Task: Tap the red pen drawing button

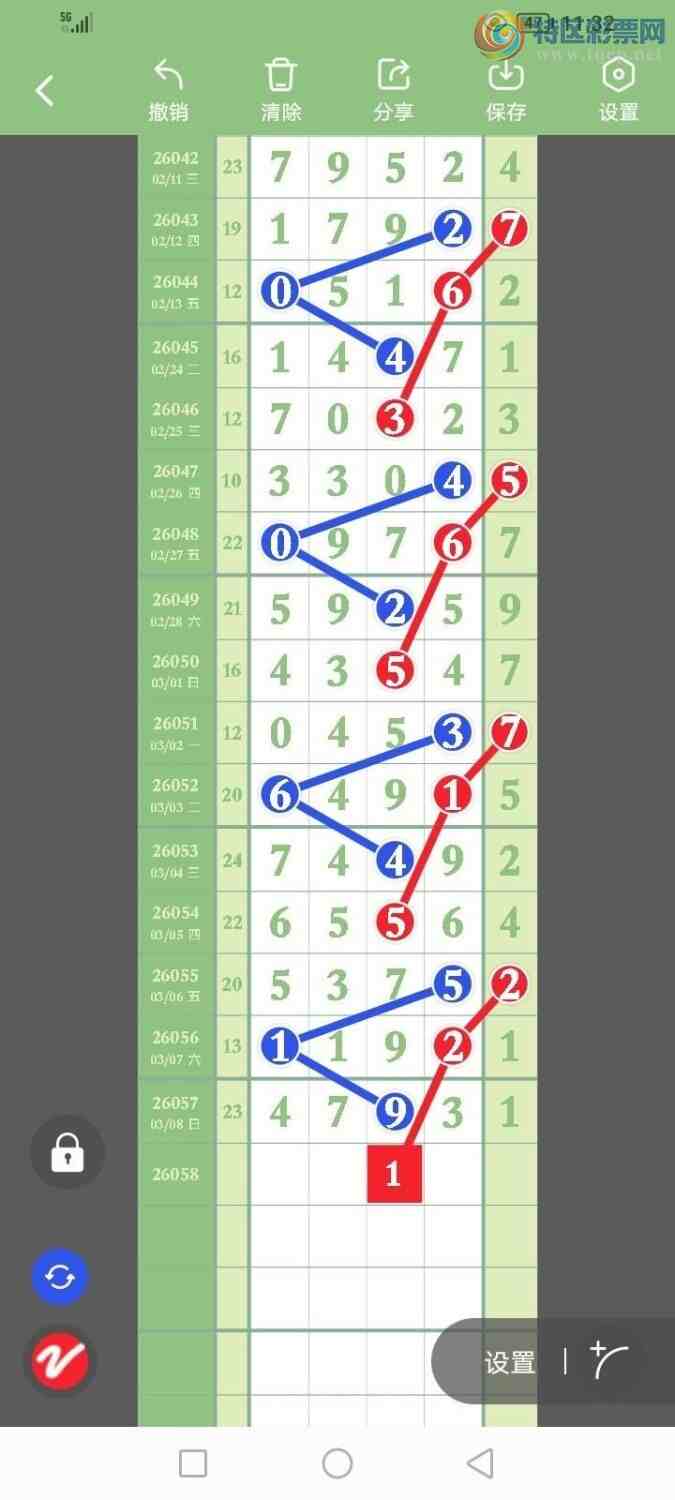Action: click(x=60, y=1361)
